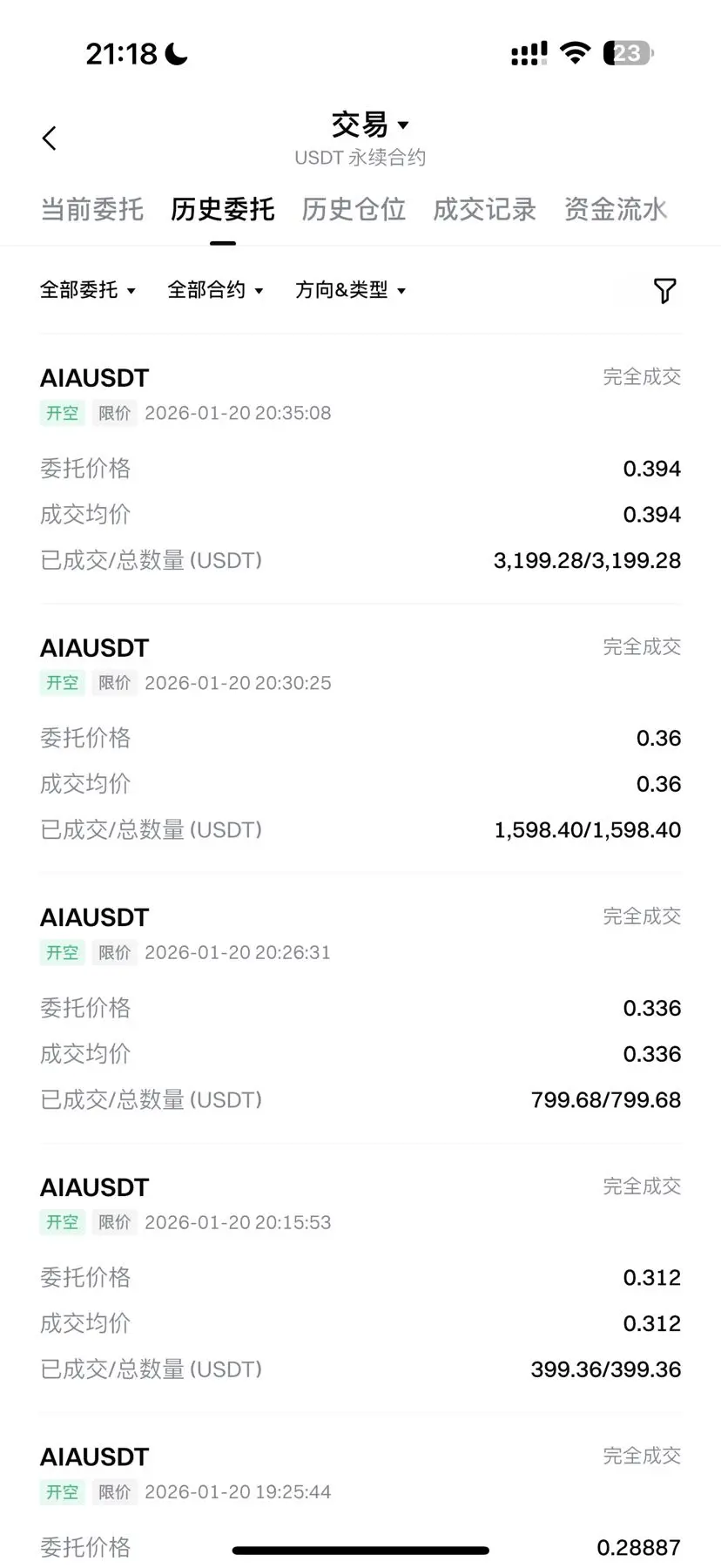Open the funnel filter icon
Viewport: 721px width, 1568px height.
pyautogui.click(x=664, y=290)
